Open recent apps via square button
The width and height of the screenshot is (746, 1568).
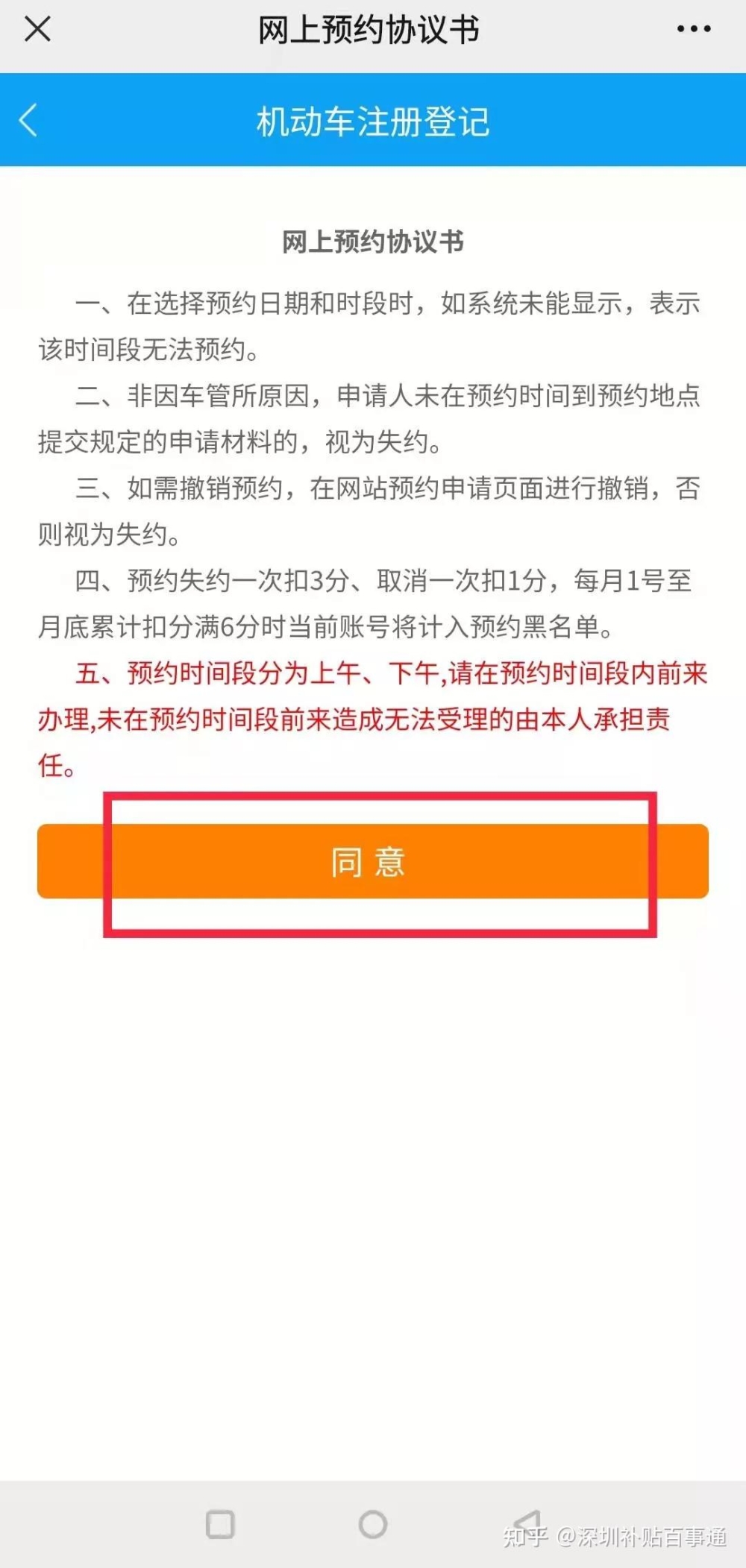pyautogui.click(x=220, y=1524)
